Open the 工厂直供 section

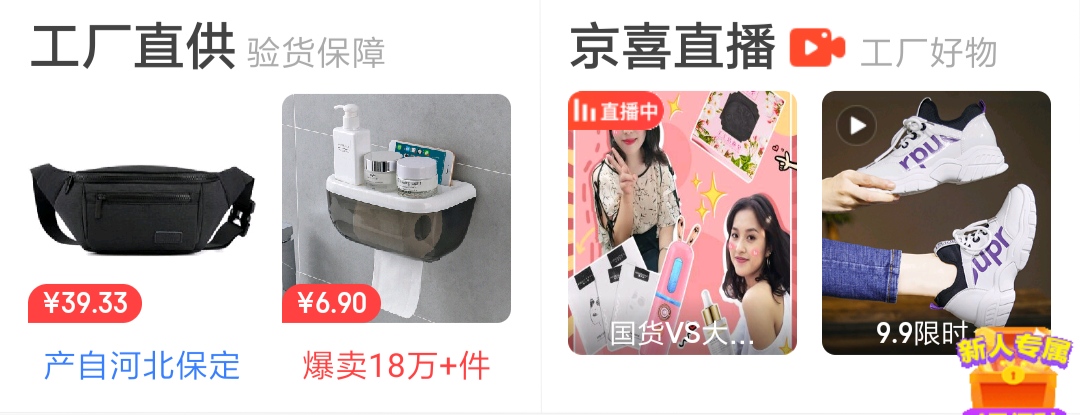pos(132,50)
